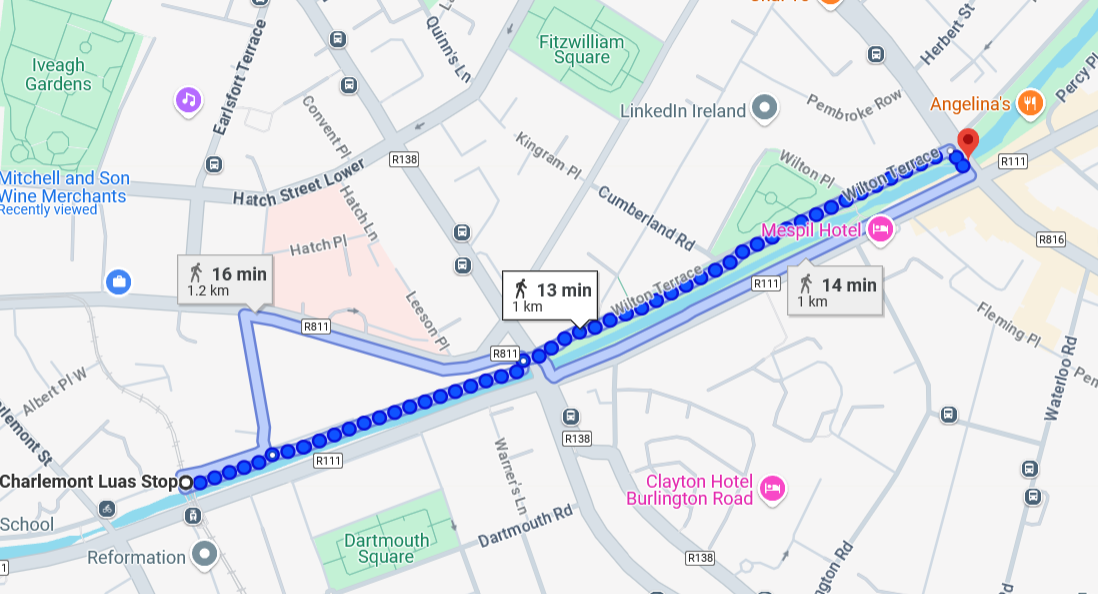Tap the red destination pin
This screenshot has width=1098, height=594.
[x=967, y=143]
